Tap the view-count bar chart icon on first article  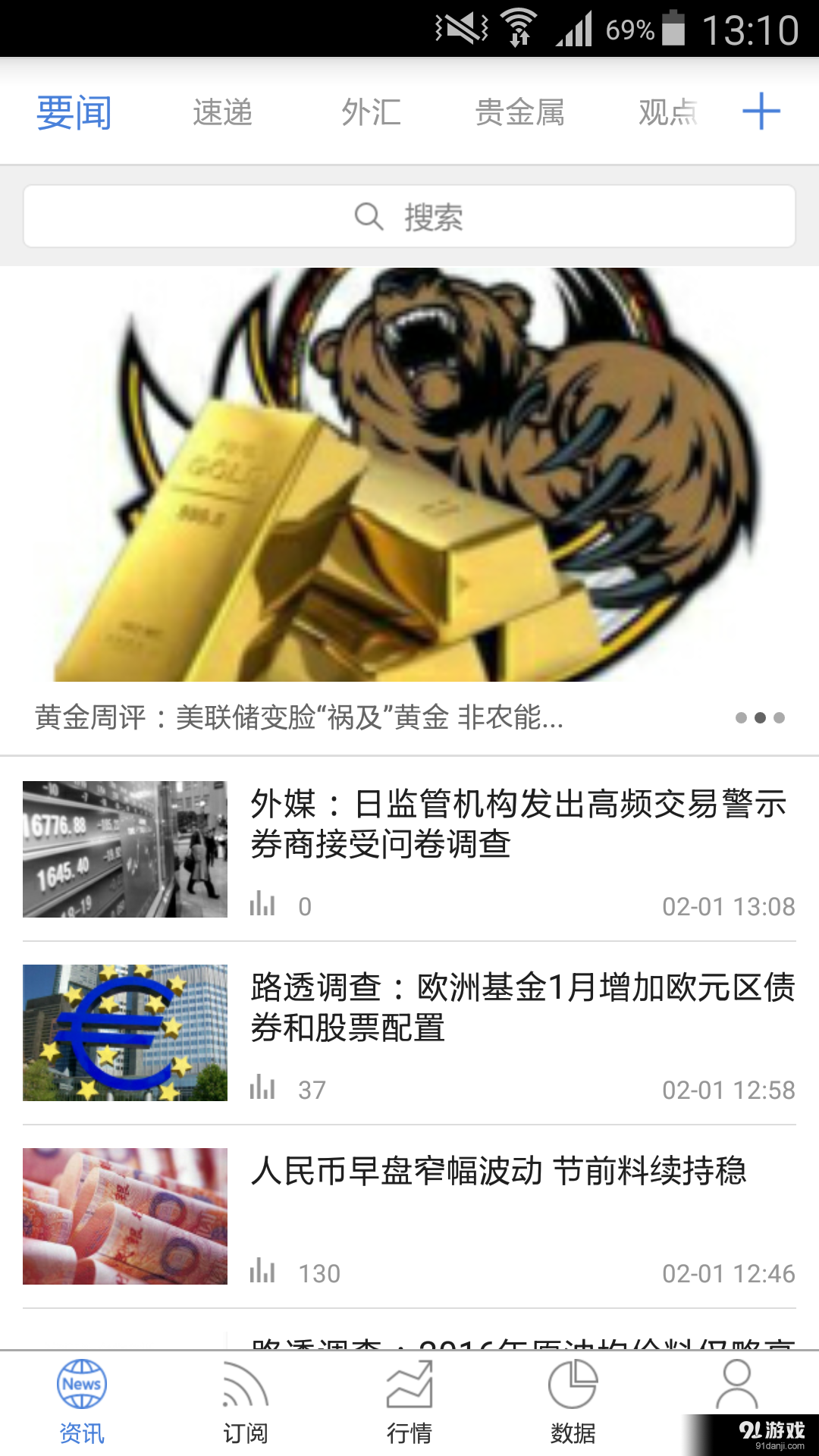262,902
